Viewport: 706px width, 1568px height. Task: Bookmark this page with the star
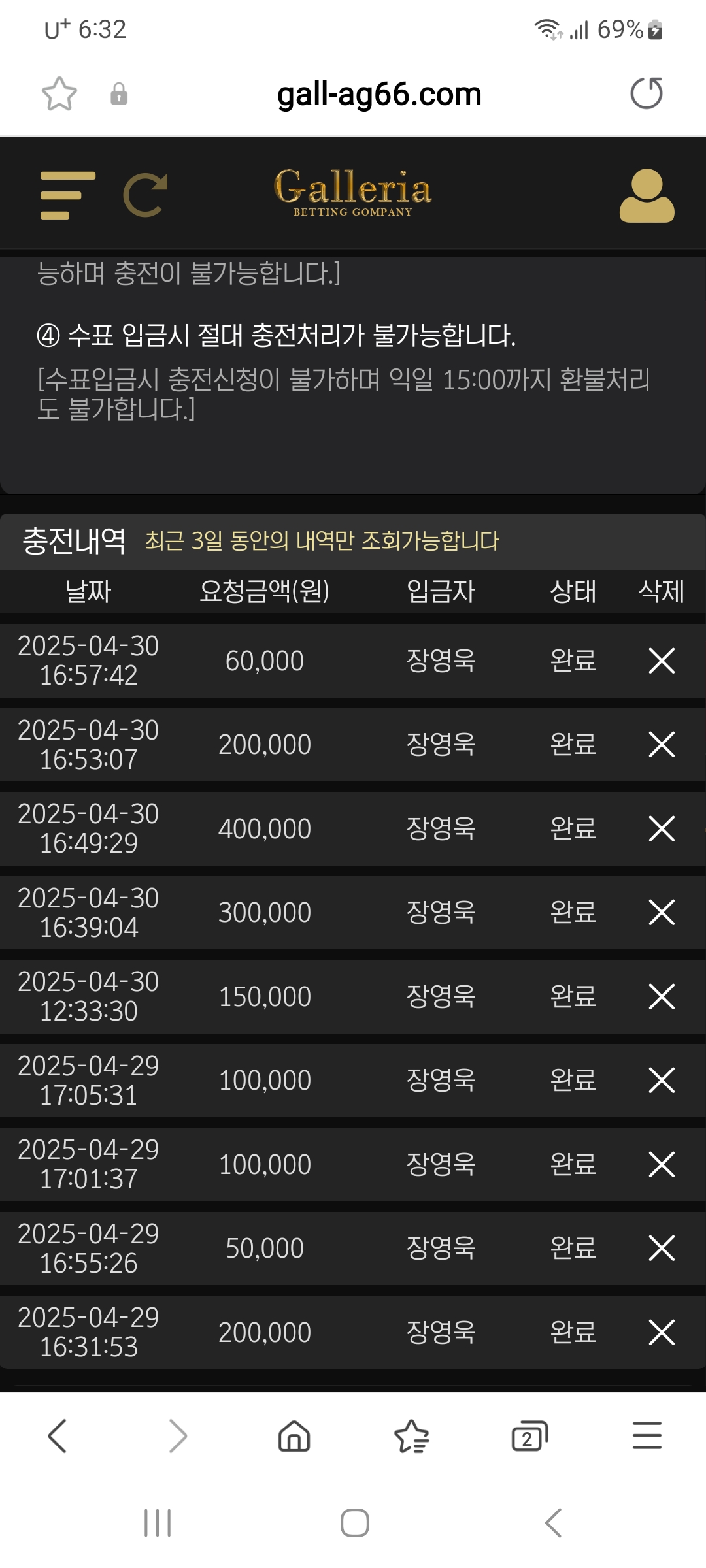[59, 93]
